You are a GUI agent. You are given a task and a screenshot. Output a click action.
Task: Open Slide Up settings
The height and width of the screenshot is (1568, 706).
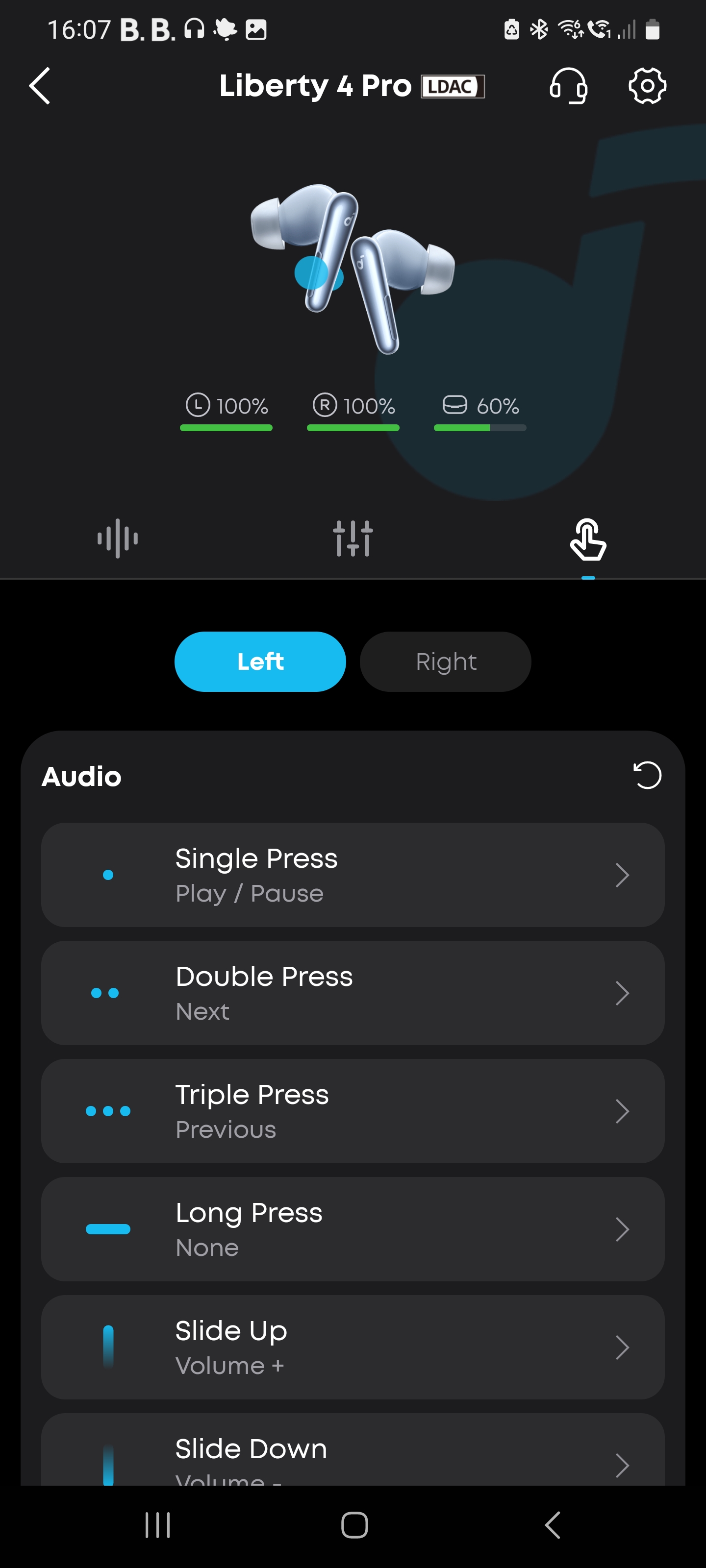tap(353, 1347)
